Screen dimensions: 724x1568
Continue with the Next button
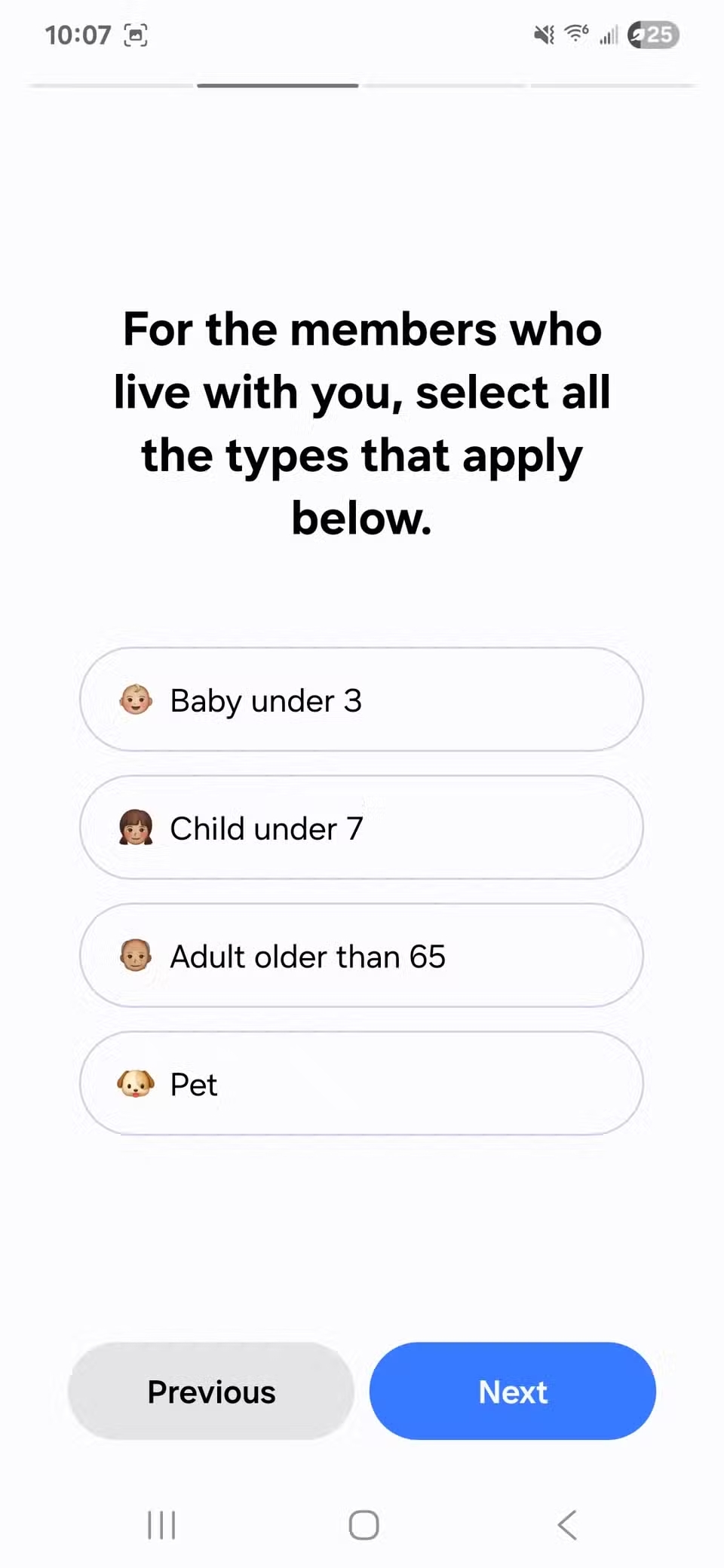coord(513,1391)
